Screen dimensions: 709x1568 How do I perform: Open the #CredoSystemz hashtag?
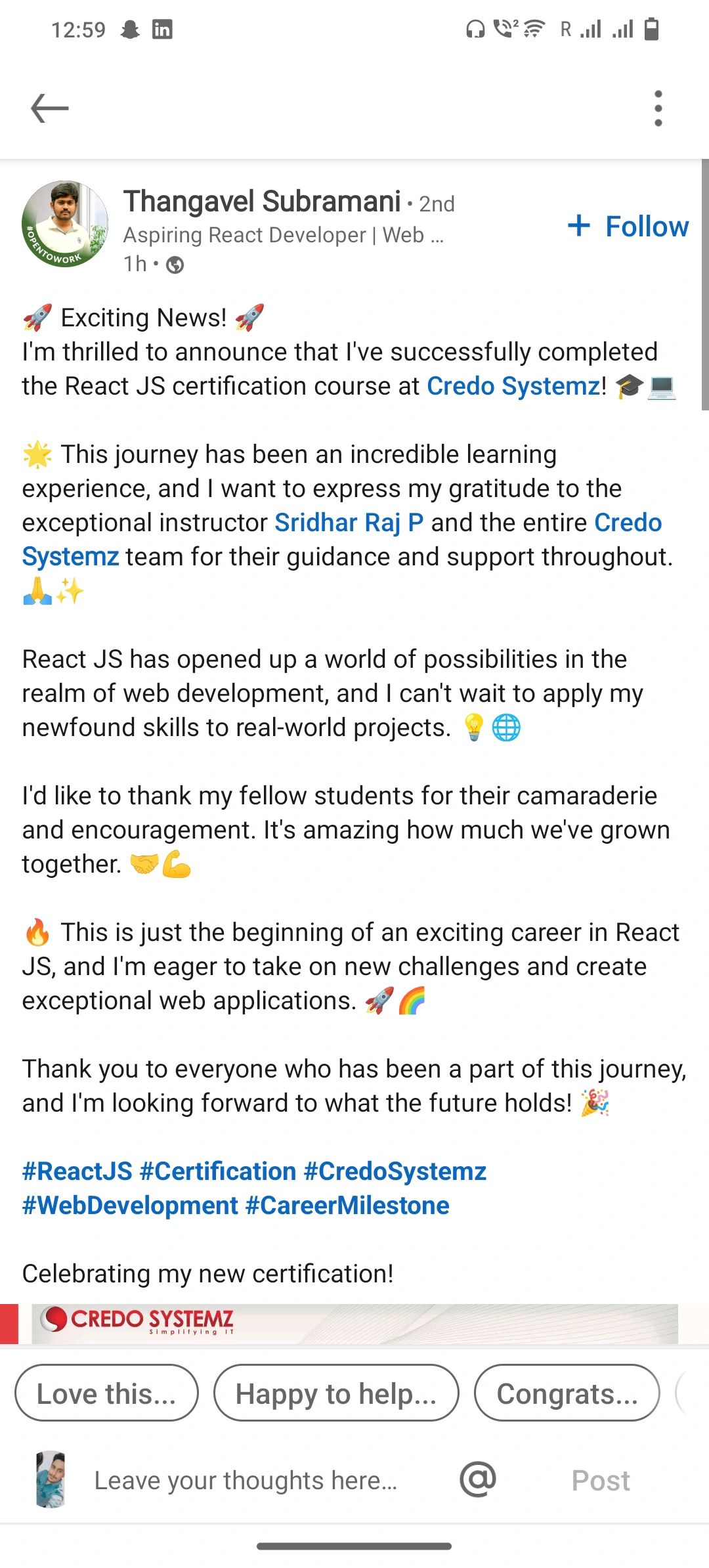pos(395,1171)
